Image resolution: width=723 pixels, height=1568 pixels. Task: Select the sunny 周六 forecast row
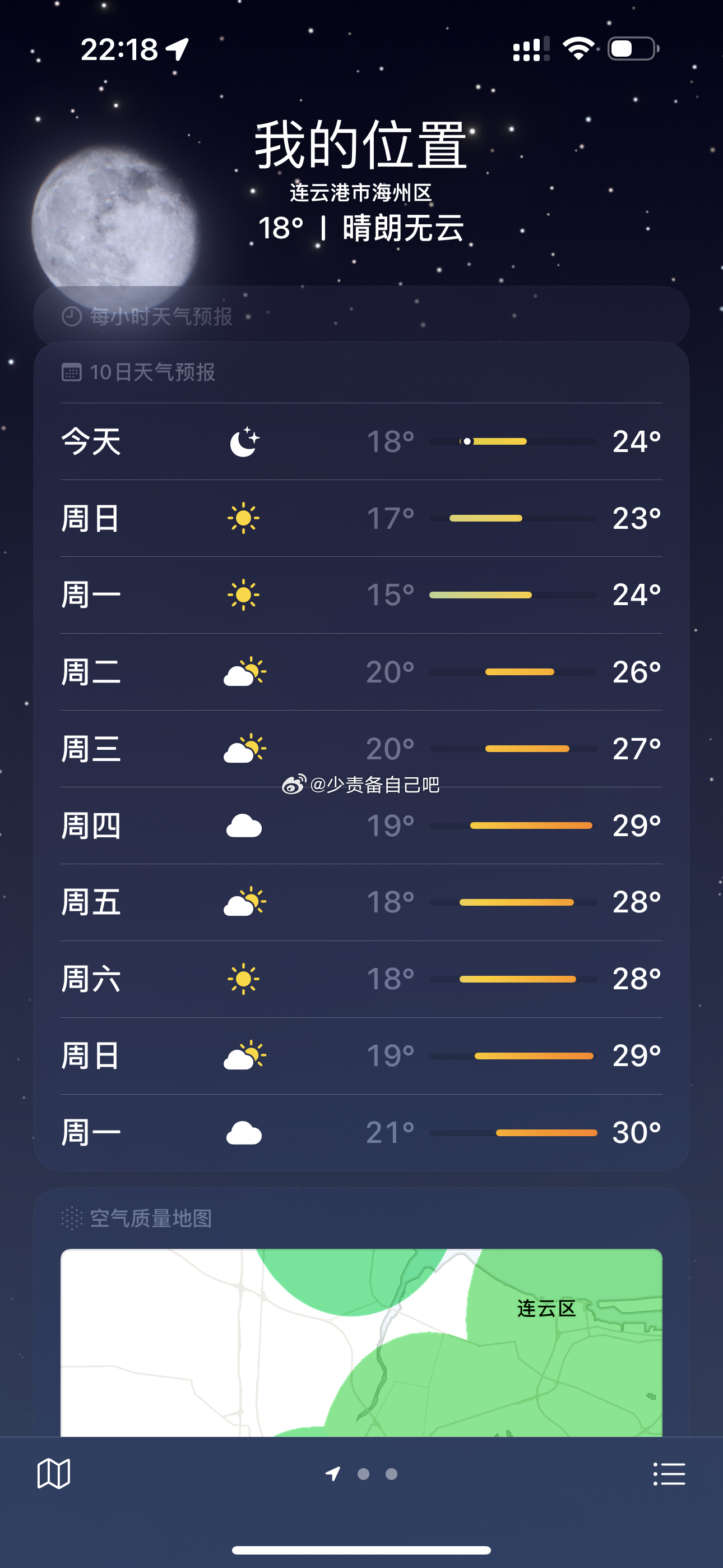(x=361, y=979)
